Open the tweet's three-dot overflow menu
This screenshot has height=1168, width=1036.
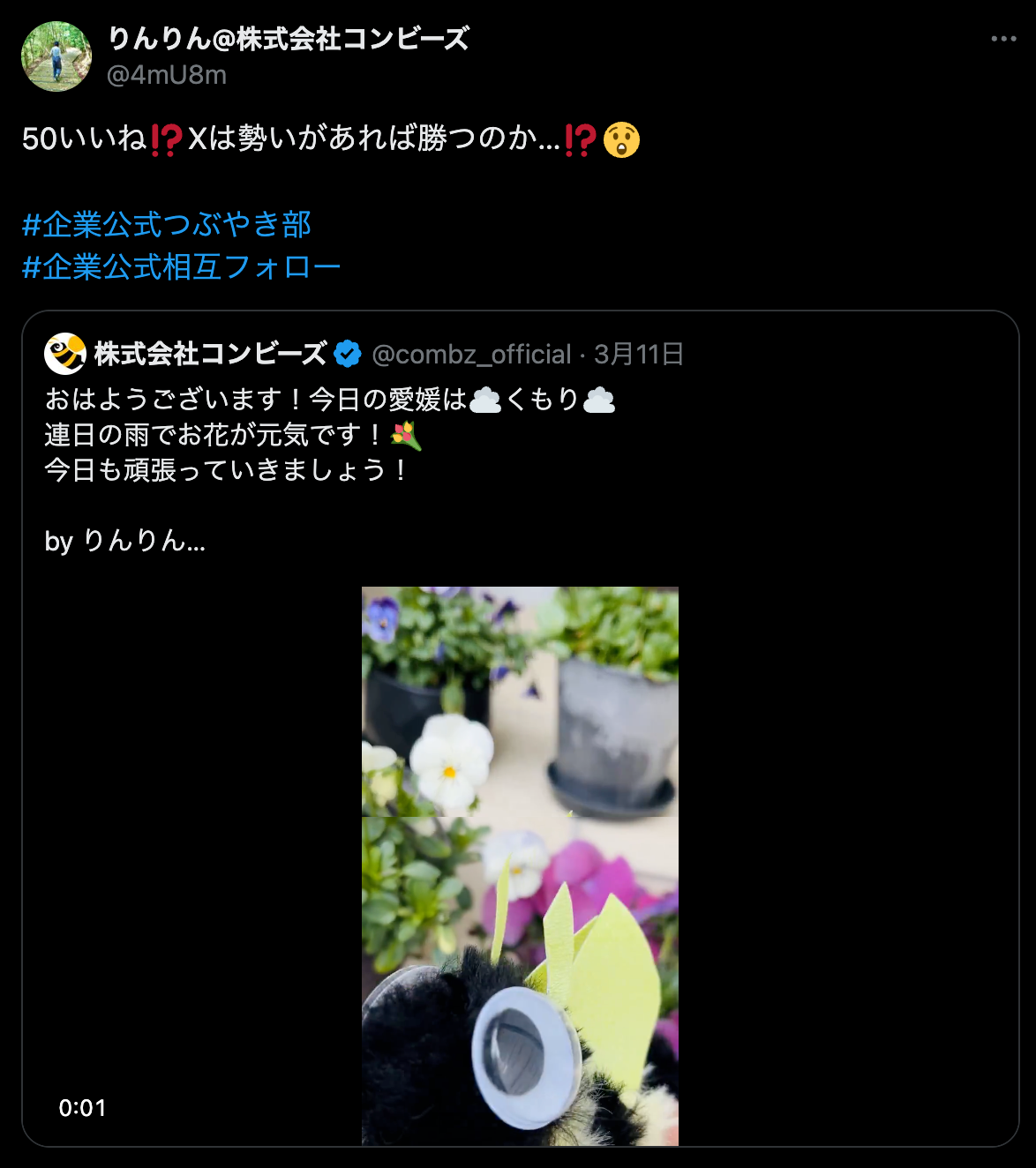[1003, 39]
